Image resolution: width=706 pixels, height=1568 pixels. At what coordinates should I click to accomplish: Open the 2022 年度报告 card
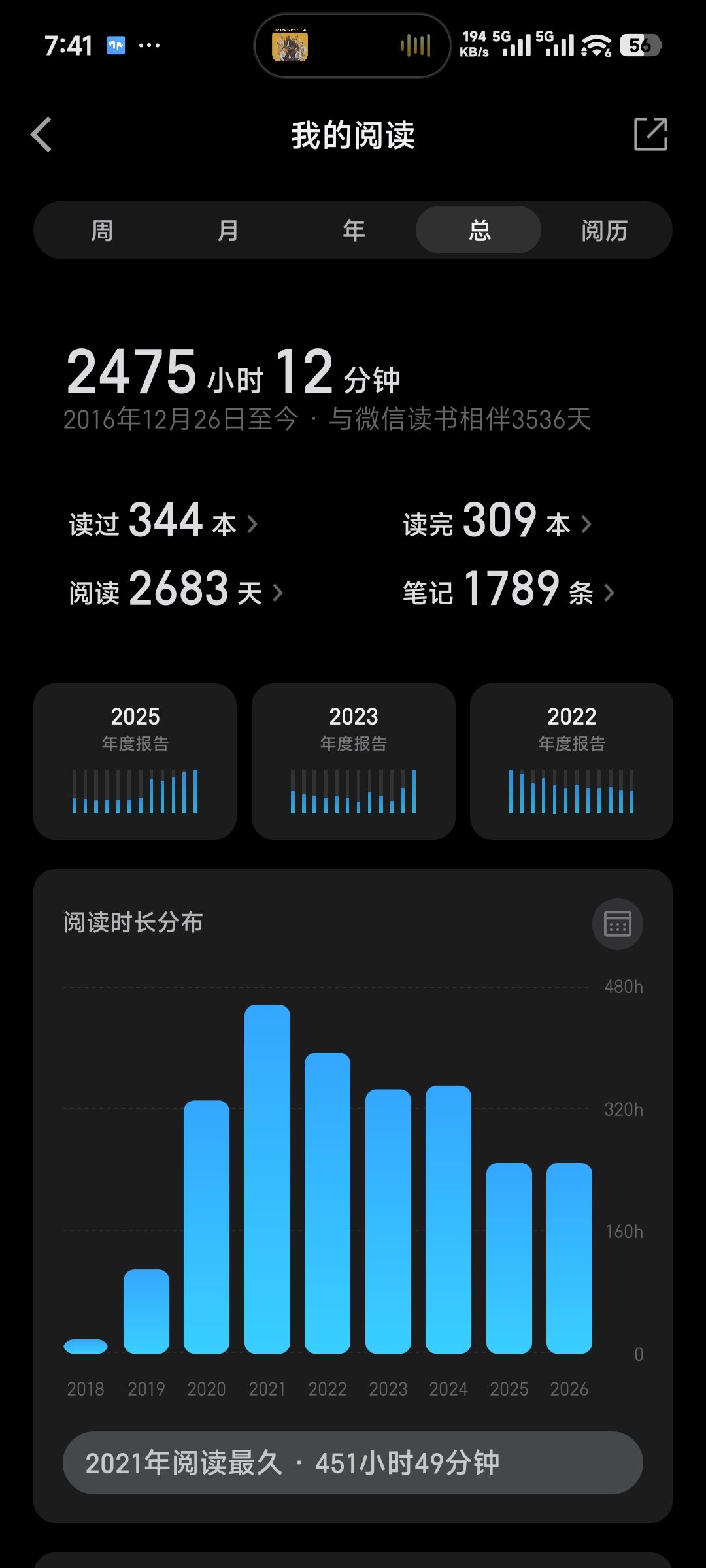coord(571,761)
